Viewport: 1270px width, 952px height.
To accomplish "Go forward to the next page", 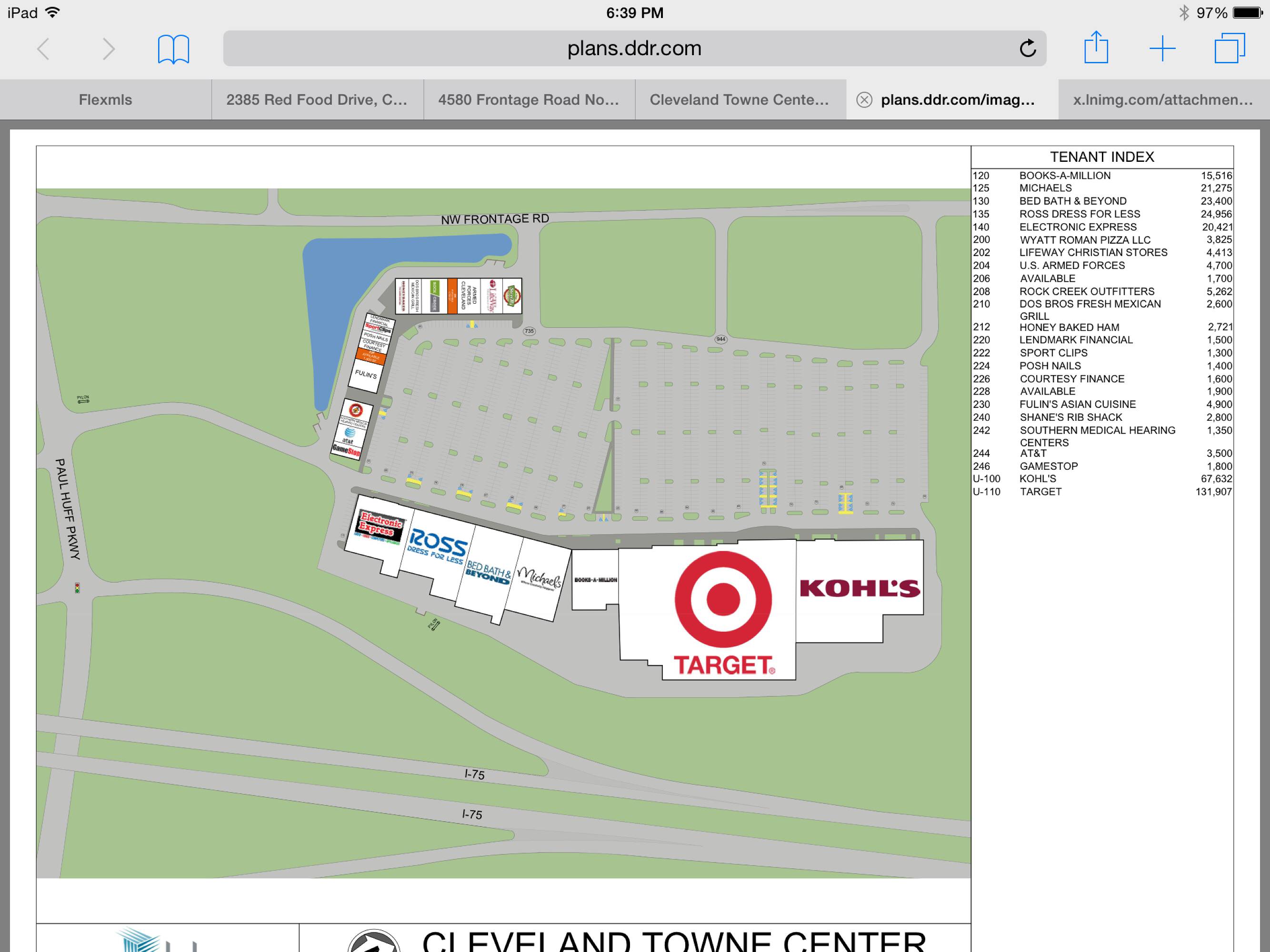I will (108, 49).
